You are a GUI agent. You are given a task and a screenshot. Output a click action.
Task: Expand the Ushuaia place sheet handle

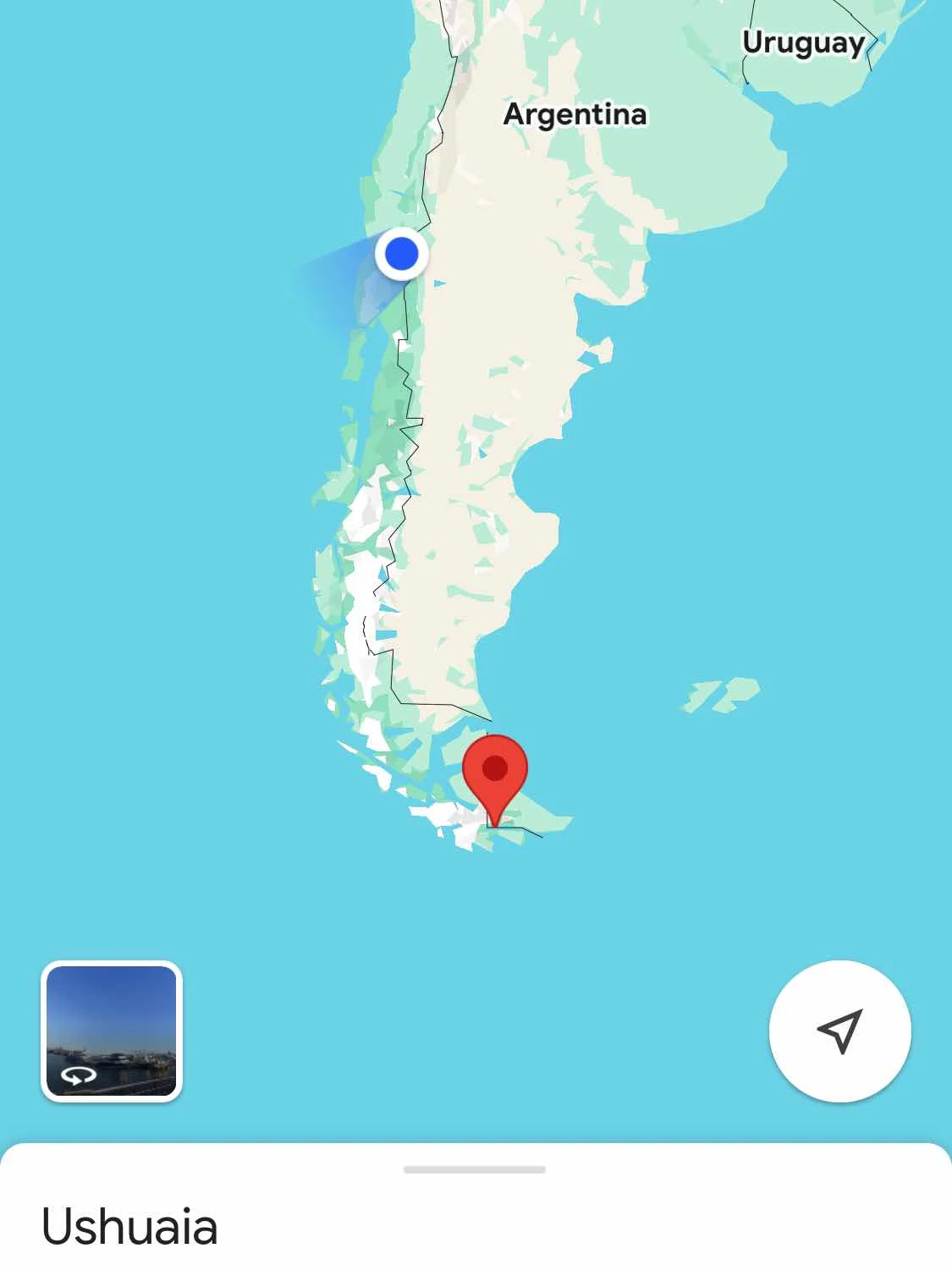coord(475,1169)
